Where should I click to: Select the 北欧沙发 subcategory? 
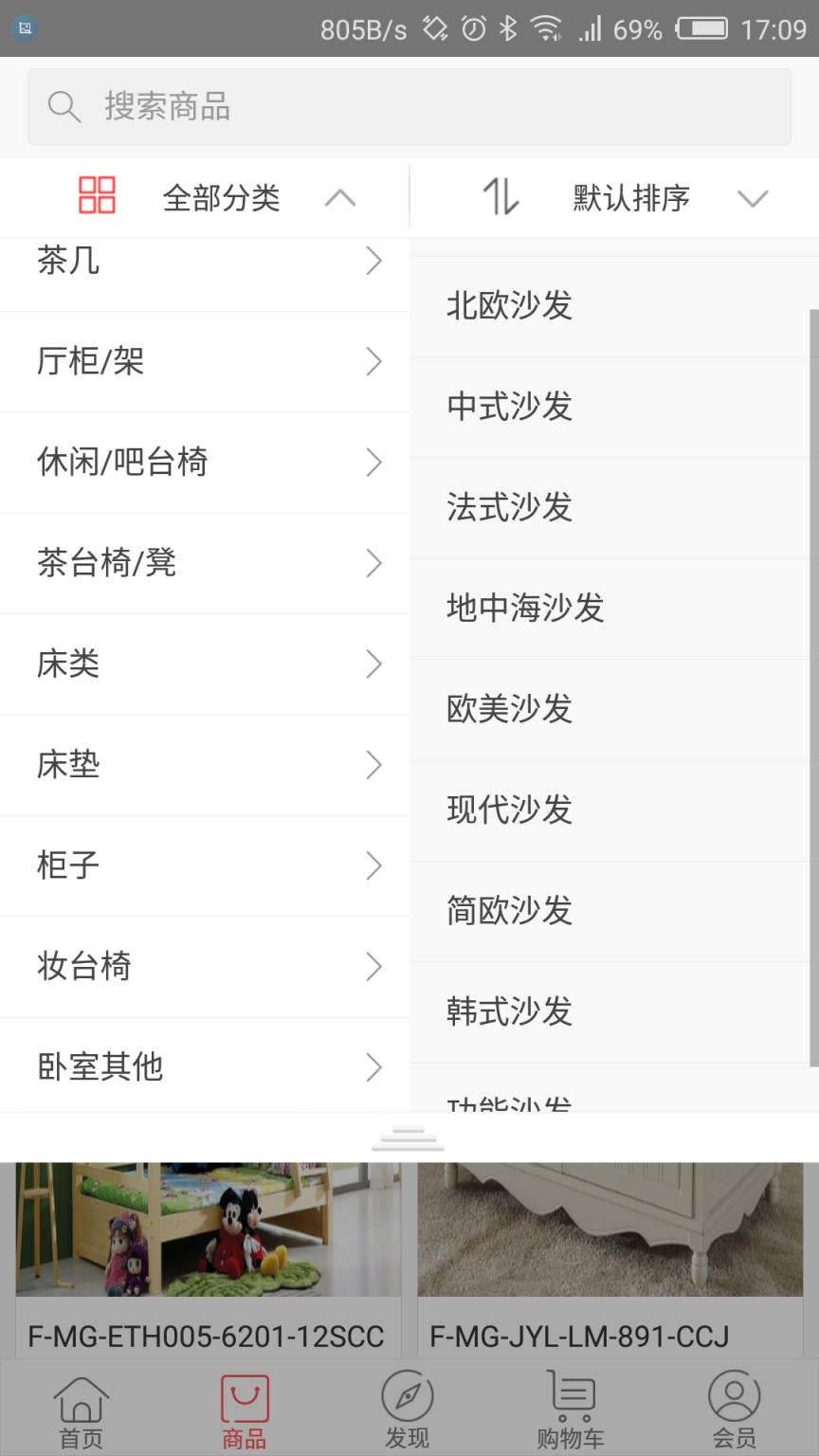click(x=508, y=306)
